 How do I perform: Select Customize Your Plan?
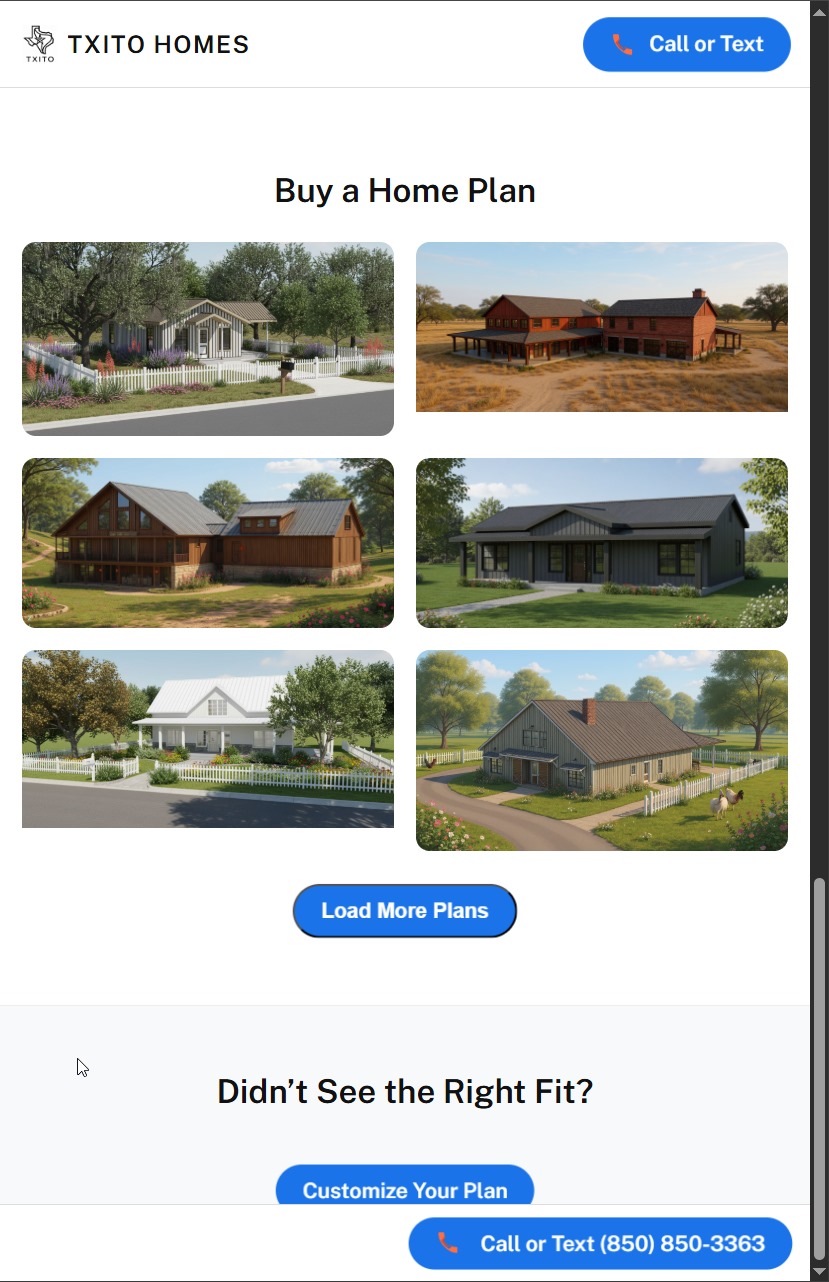coord(404,1187)
